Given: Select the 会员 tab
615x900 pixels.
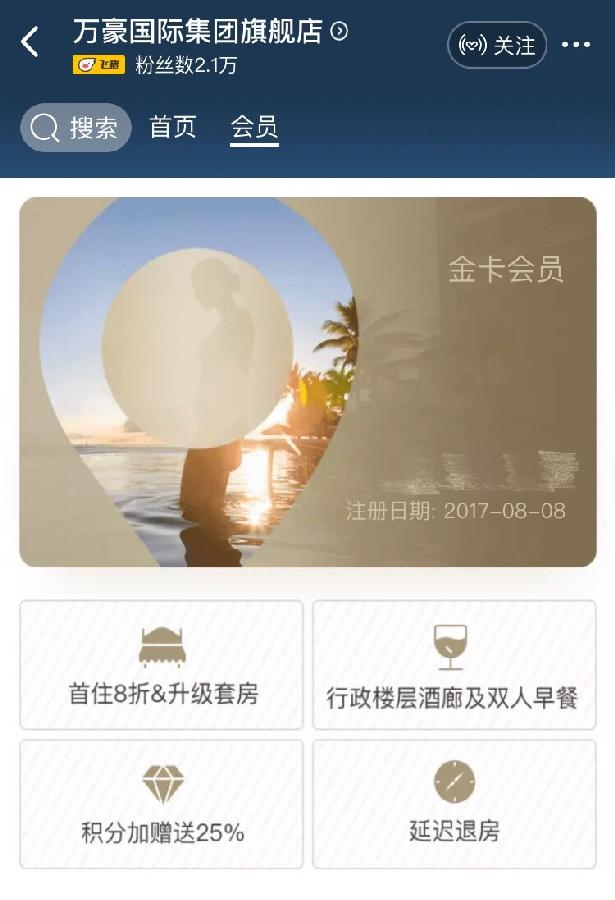Looking at the screenshot, I should point(254,127).
